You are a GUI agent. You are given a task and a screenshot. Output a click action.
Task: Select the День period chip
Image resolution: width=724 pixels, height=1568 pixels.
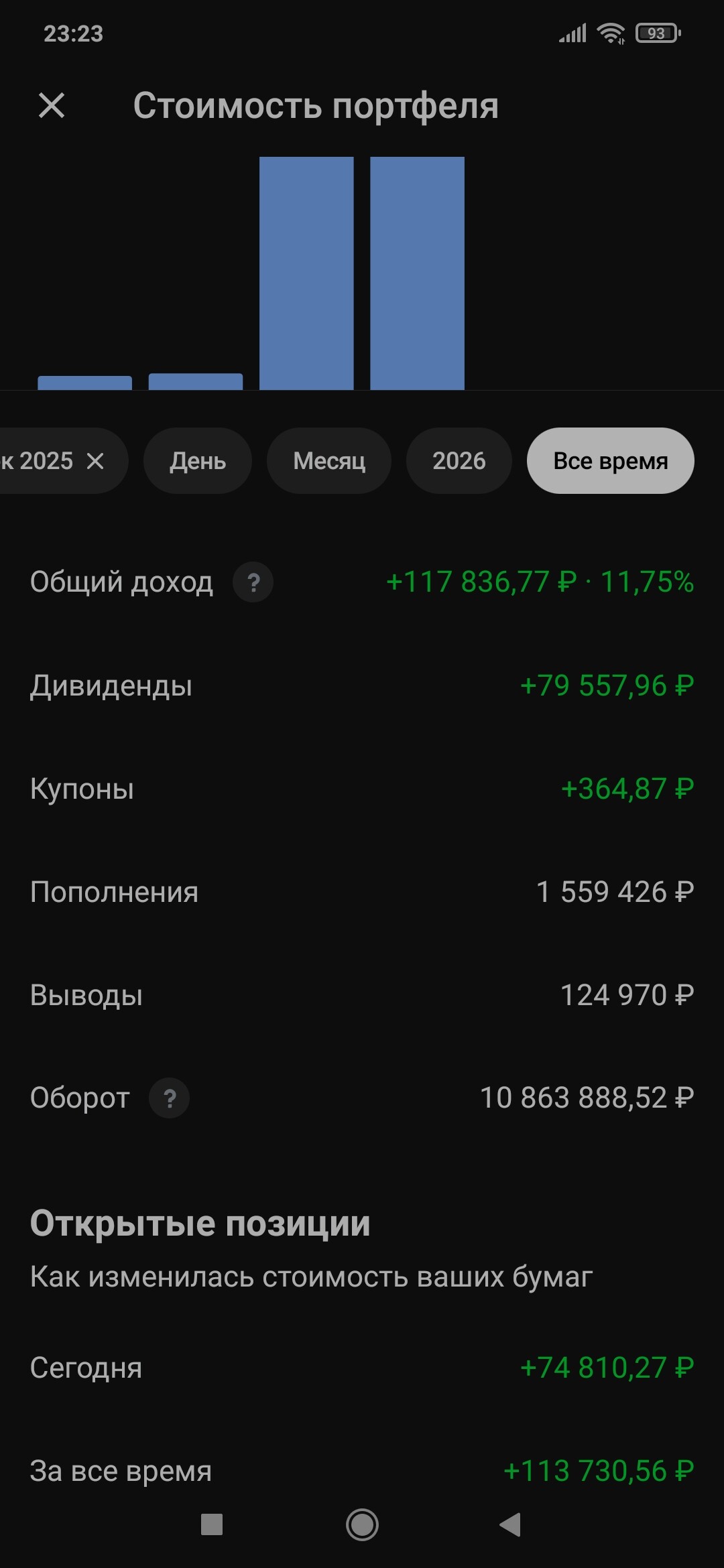pyautogui.click(x=198, y=461)
